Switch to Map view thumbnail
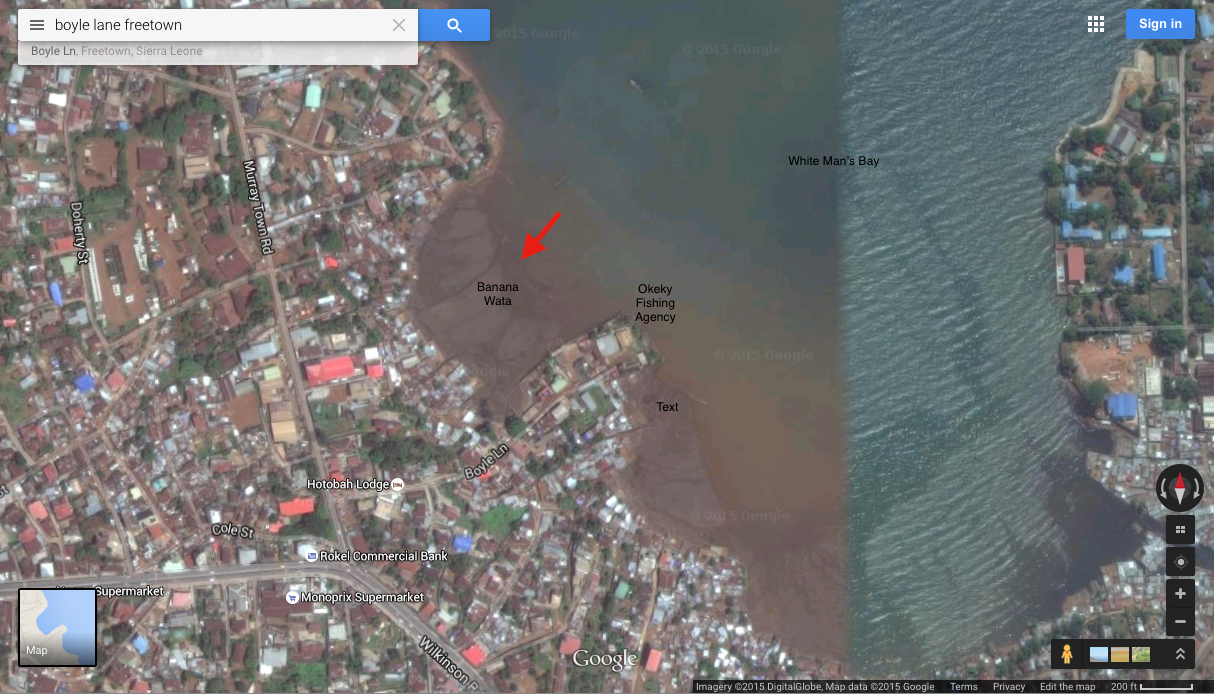The height and width of the screenshot is (694, 1214). (58, 627)
